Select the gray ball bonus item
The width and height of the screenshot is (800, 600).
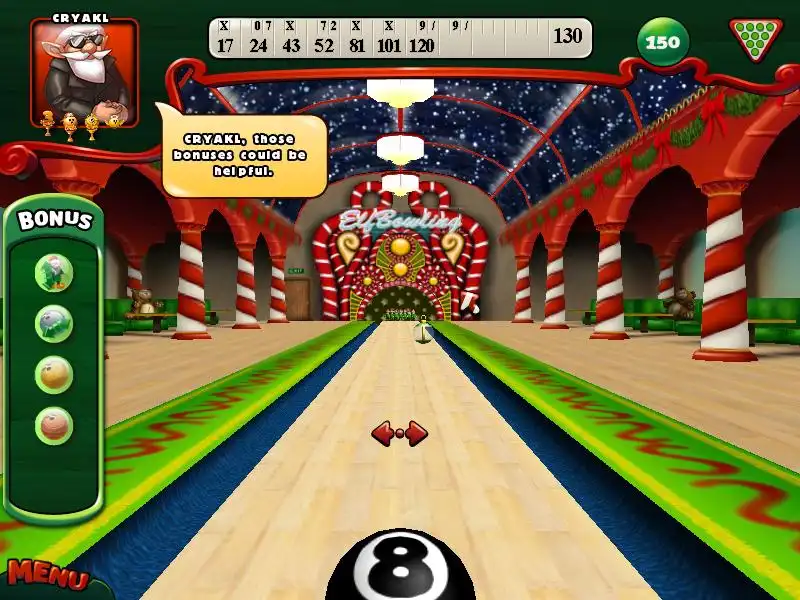[x=54, y=323]
